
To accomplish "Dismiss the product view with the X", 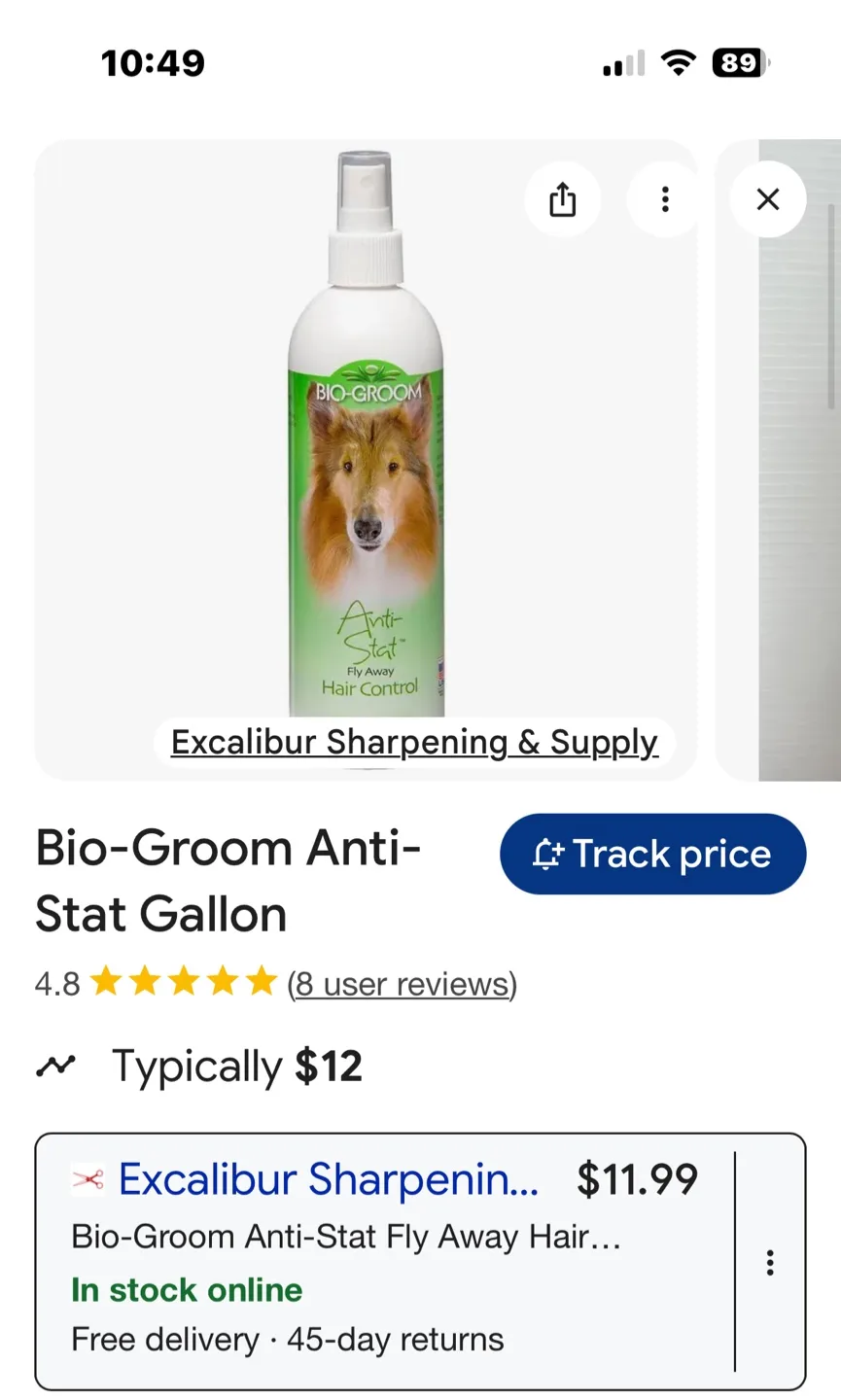I will tap(768, 199).
